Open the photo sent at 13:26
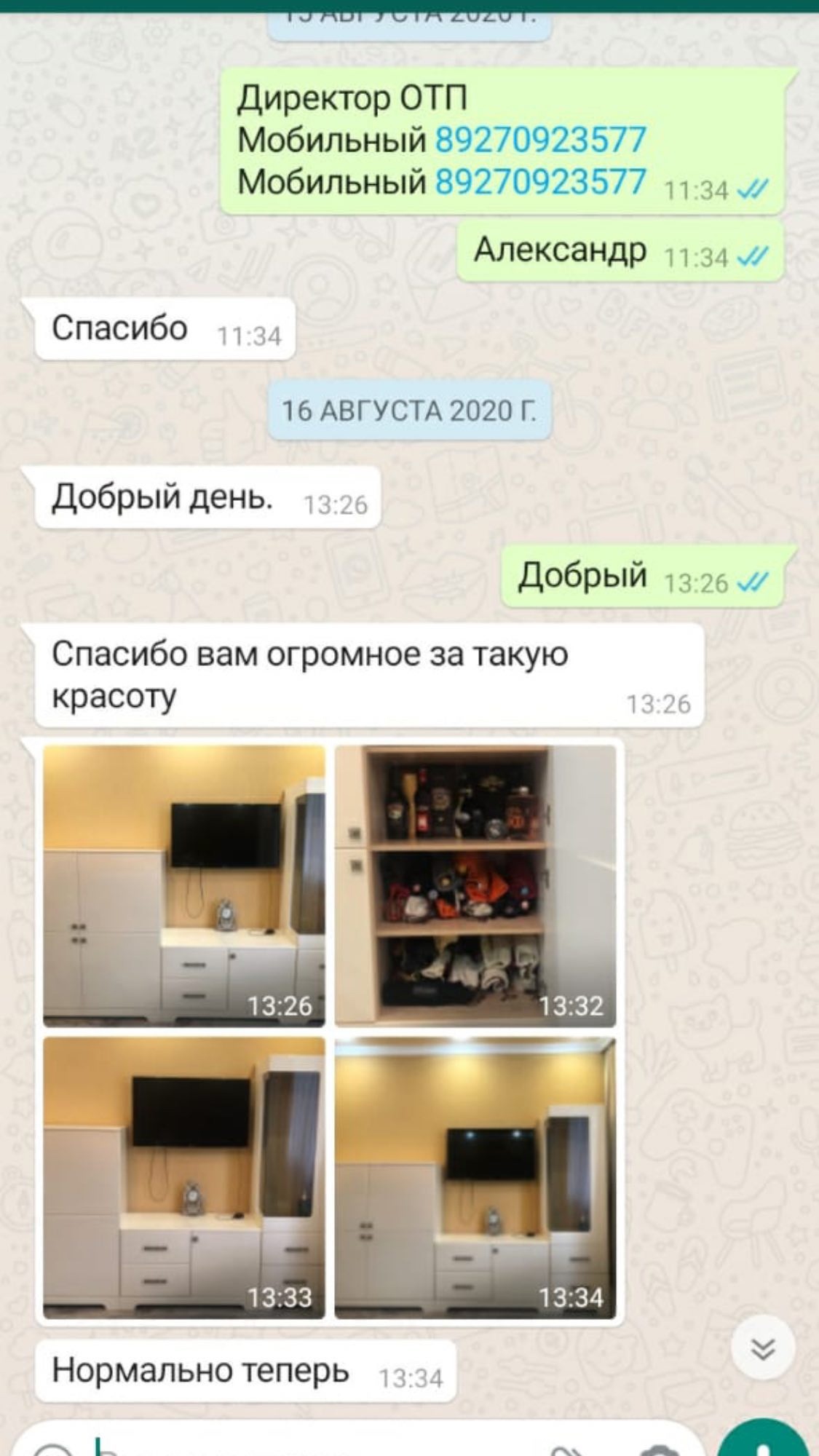This screenshot has height=1456, width=819. (184, 885)
